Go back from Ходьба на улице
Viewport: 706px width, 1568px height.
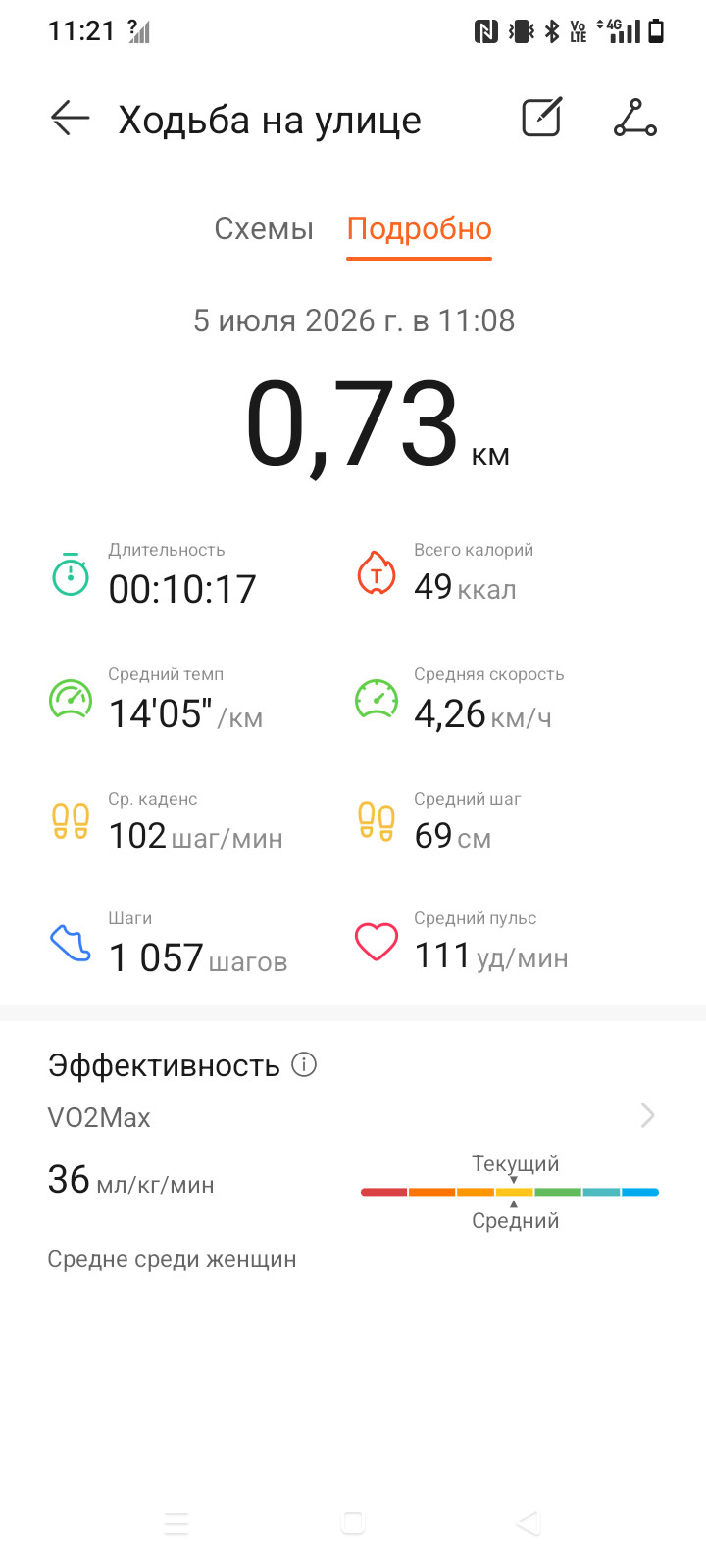point(70,119)
